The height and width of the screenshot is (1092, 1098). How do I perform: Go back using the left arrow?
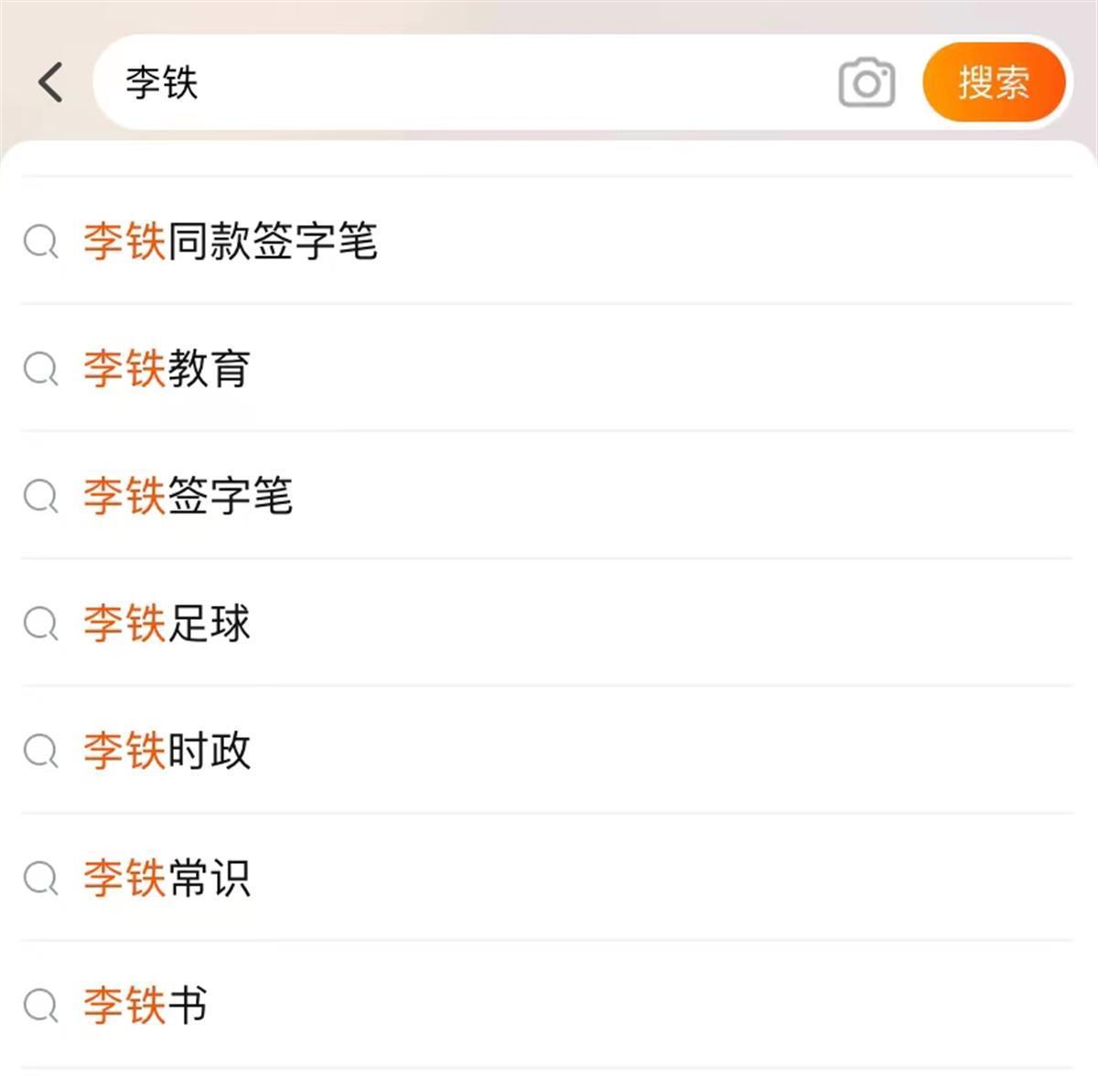point(51,82)
